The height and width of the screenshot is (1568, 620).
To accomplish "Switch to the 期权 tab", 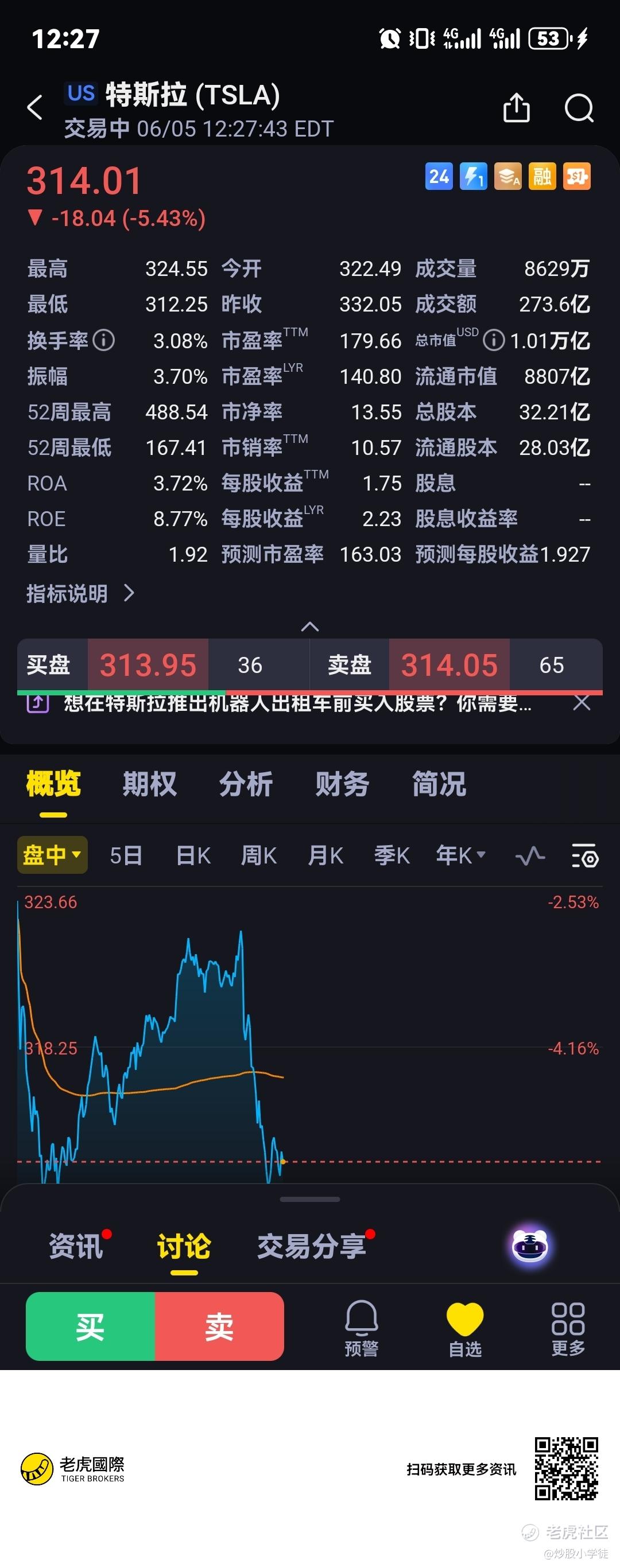I will (x=149, y=784).
